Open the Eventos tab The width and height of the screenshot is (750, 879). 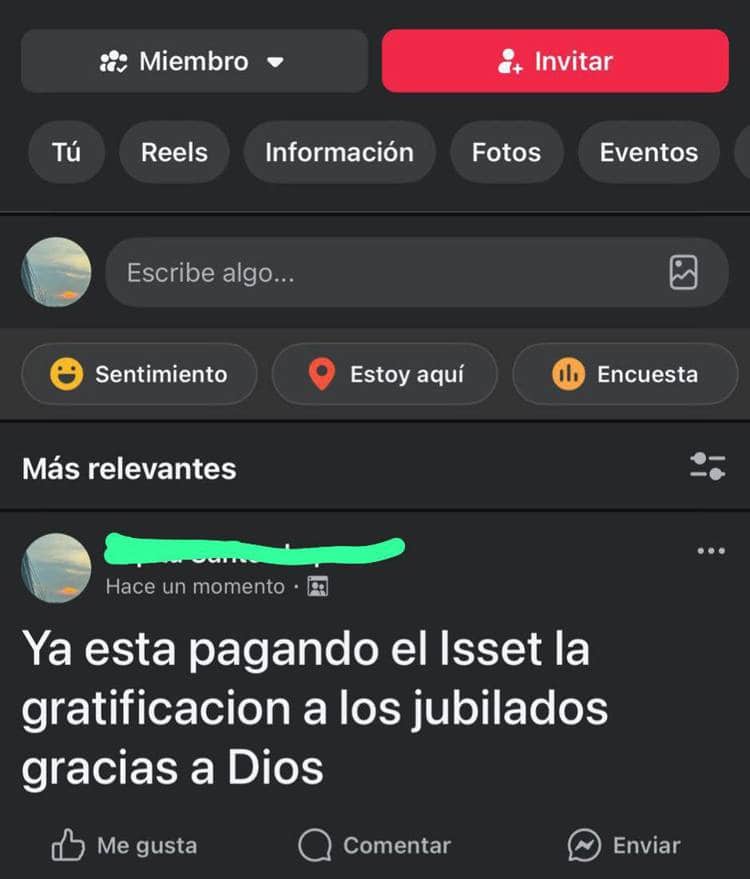648,152
